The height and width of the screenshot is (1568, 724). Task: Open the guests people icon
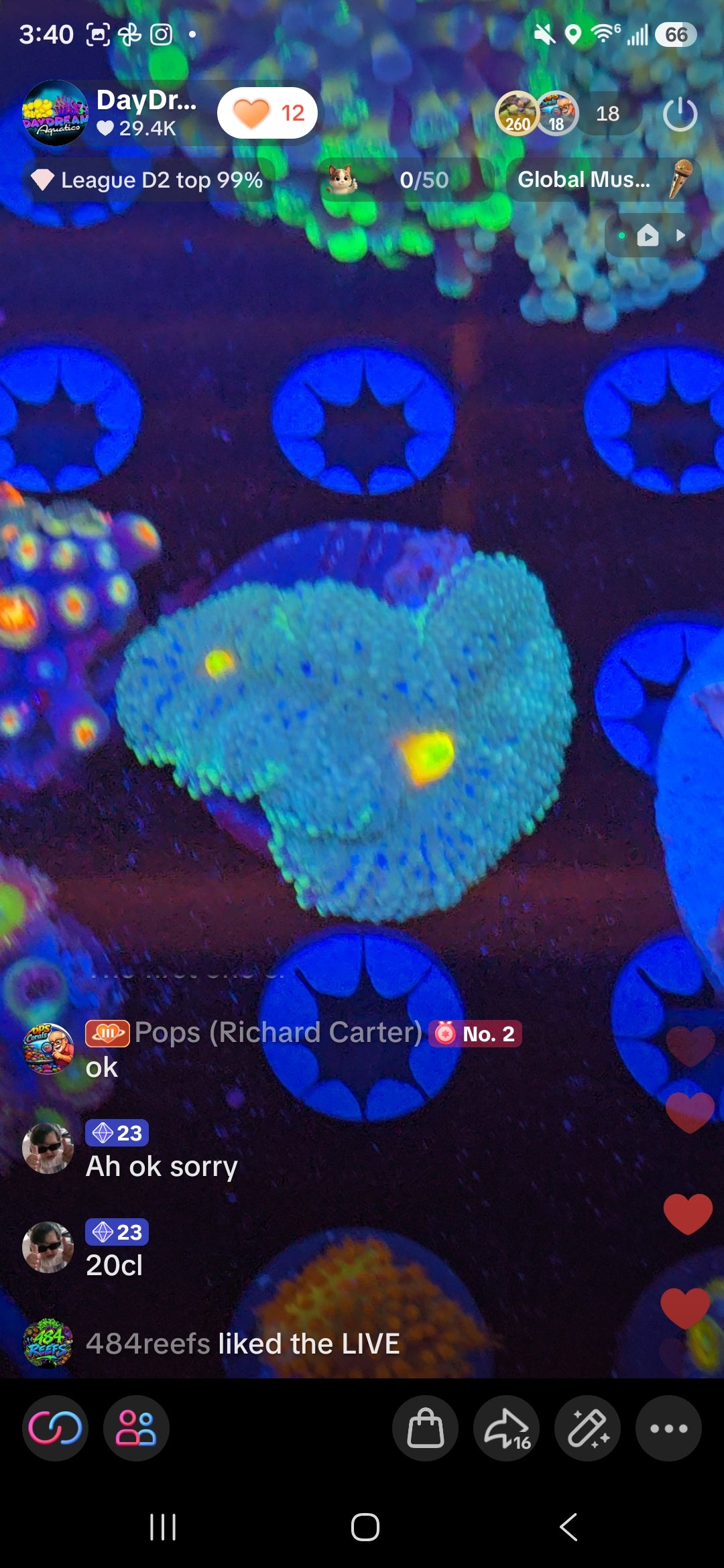(136, 1429)
